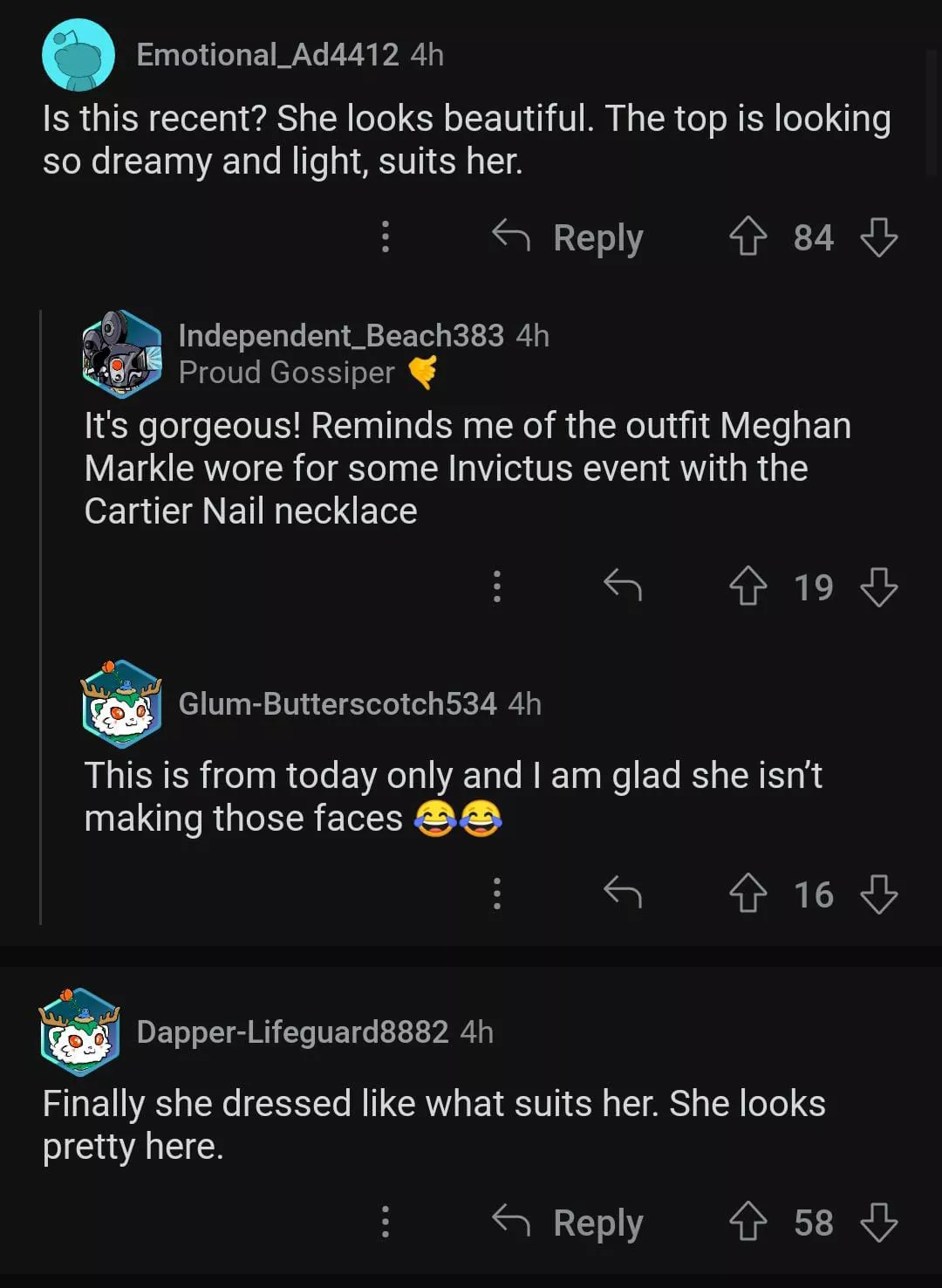Reply to Emotional_Ad4412's comment
942x1288 pixels.
(569, 237)
